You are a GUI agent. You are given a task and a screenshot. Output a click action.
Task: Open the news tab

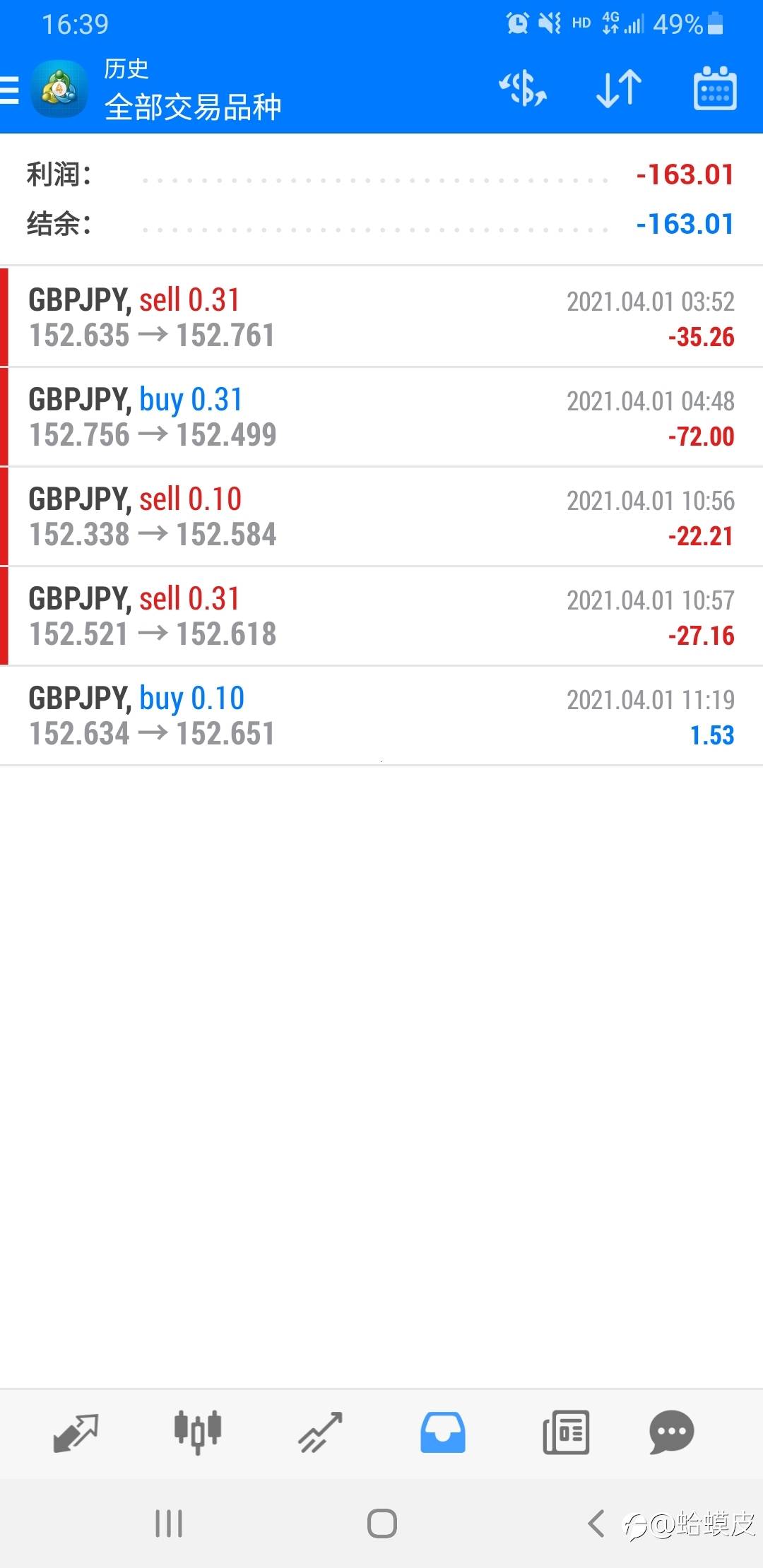[566, 1432]
